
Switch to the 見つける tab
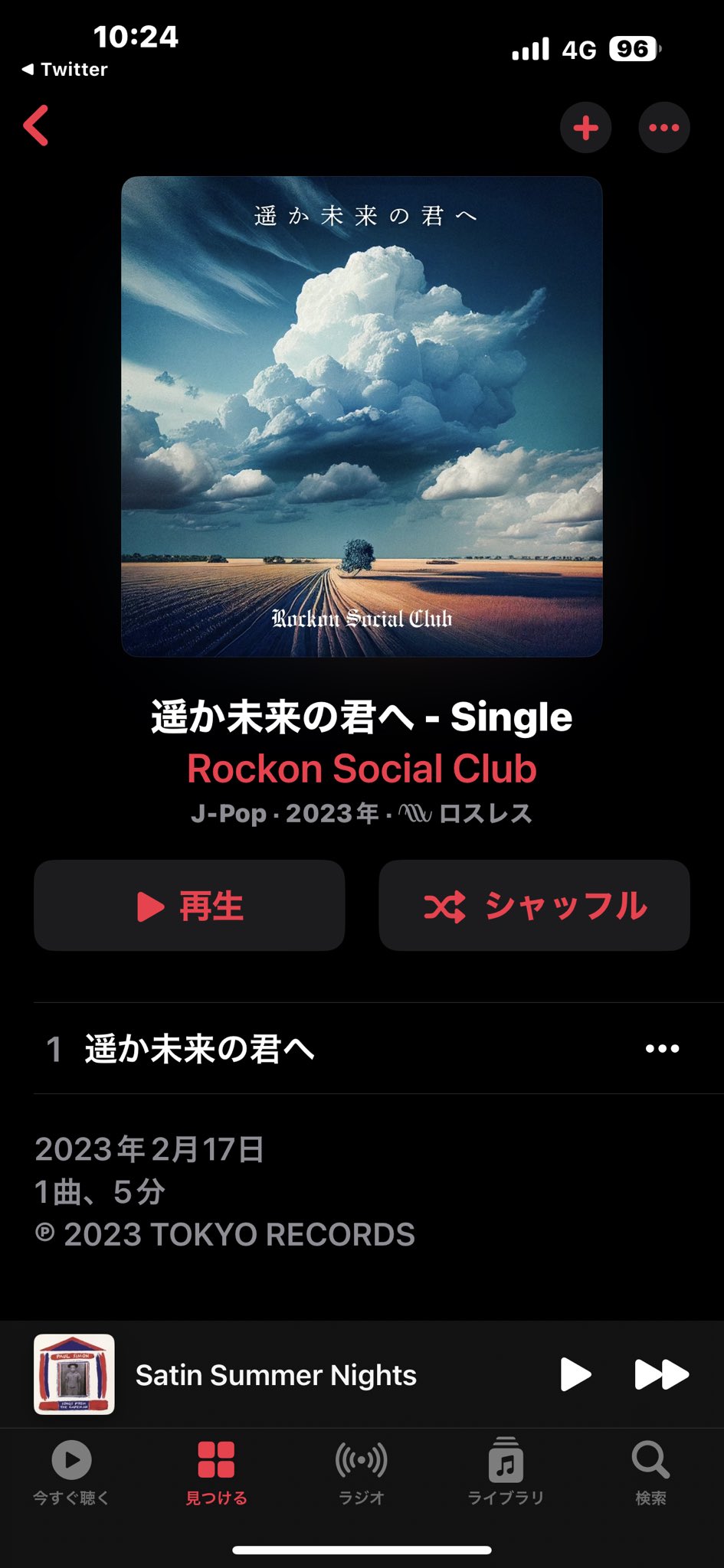pos(216,1473)
